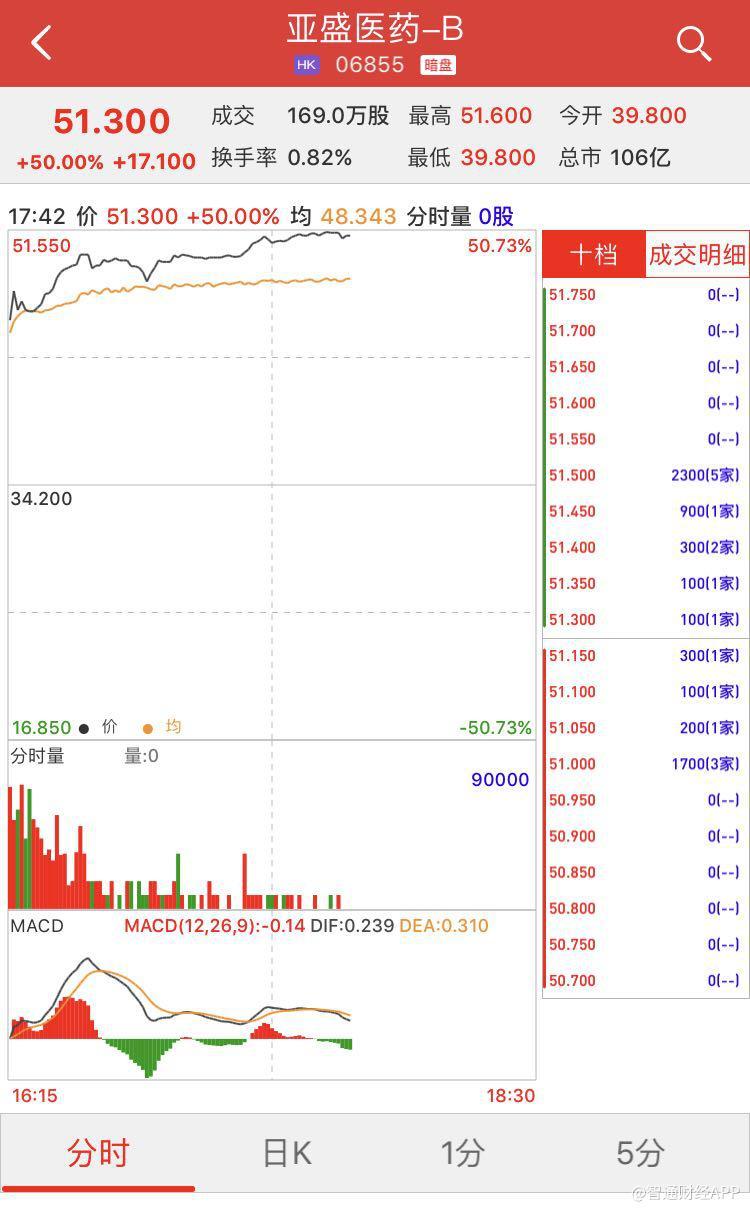
Task: Select the 分时 chart tab
Action: click(98, 1153)
